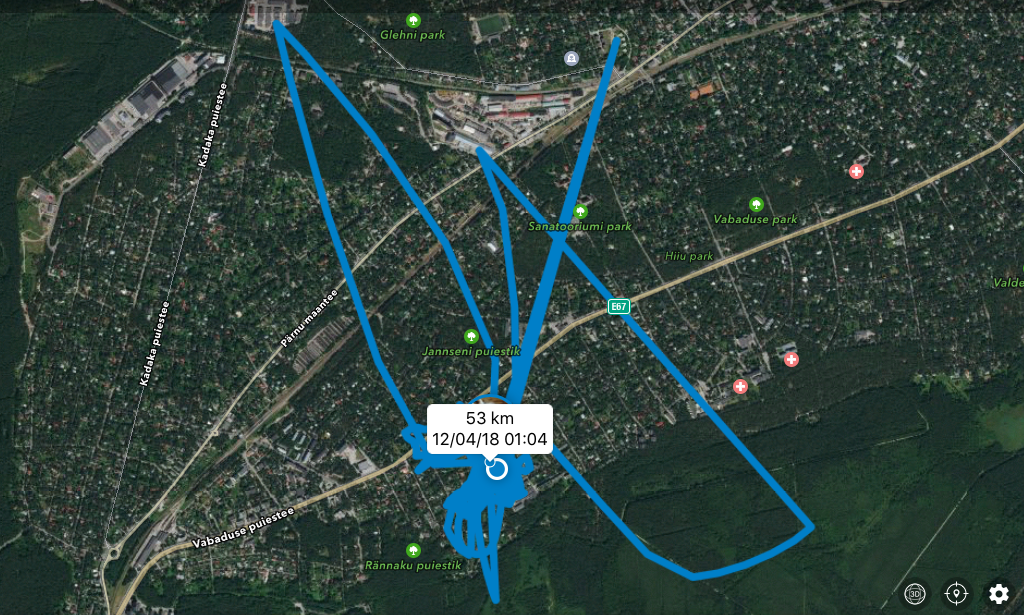Select the Sanatooriumi park marker
Screen dimensions: 1024x615
[x=580, y=211]
